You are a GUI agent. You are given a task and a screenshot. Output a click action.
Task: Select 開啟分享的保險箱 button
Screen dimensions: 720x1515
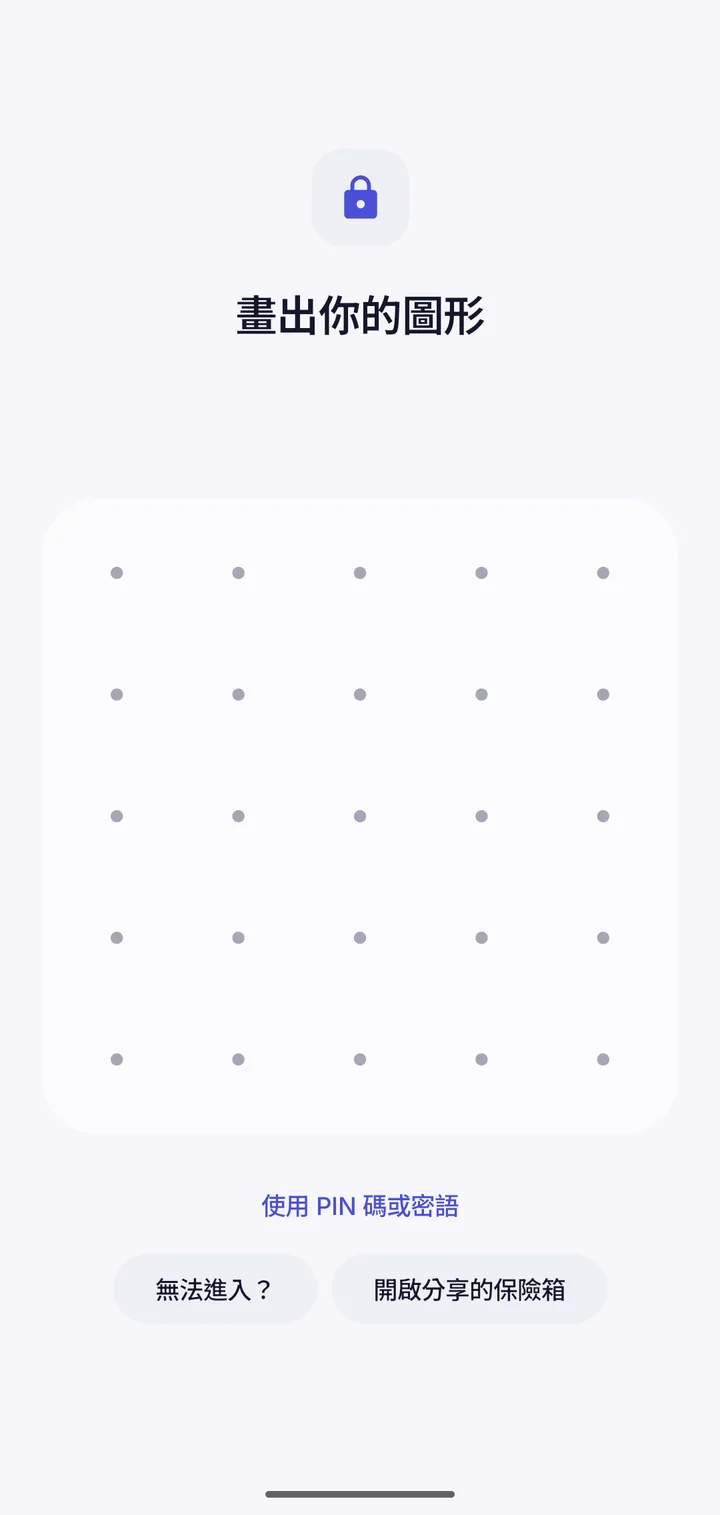(x=470, y=1289)
